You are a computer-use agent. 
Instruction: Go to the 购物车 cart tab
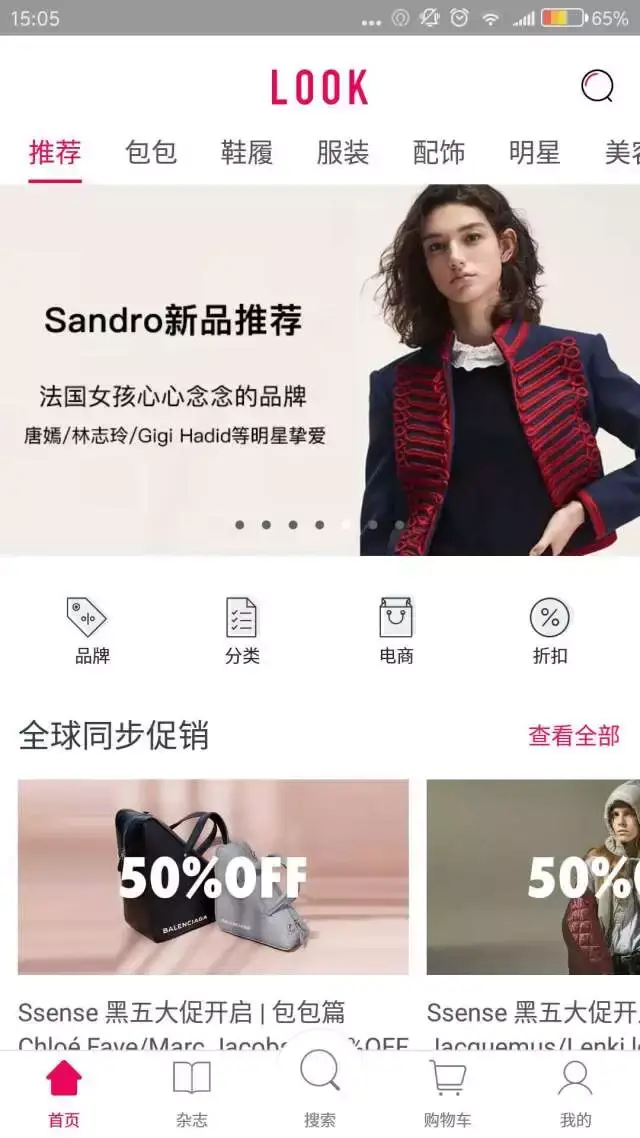click(x=448, y=1094)
